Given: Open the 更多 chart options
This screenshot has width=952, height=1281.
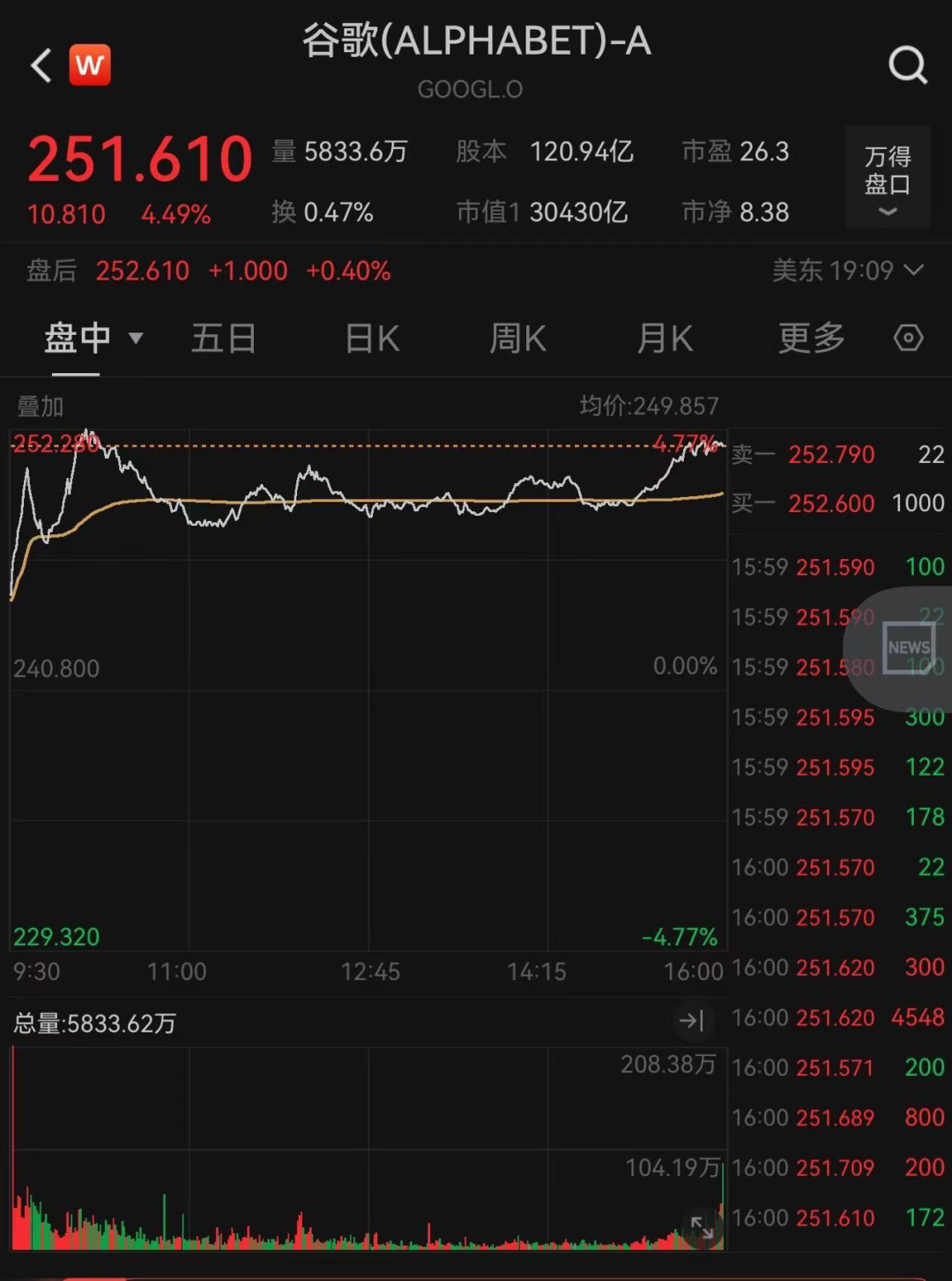Looking at the screenshot, I should (x=811, y=339).
